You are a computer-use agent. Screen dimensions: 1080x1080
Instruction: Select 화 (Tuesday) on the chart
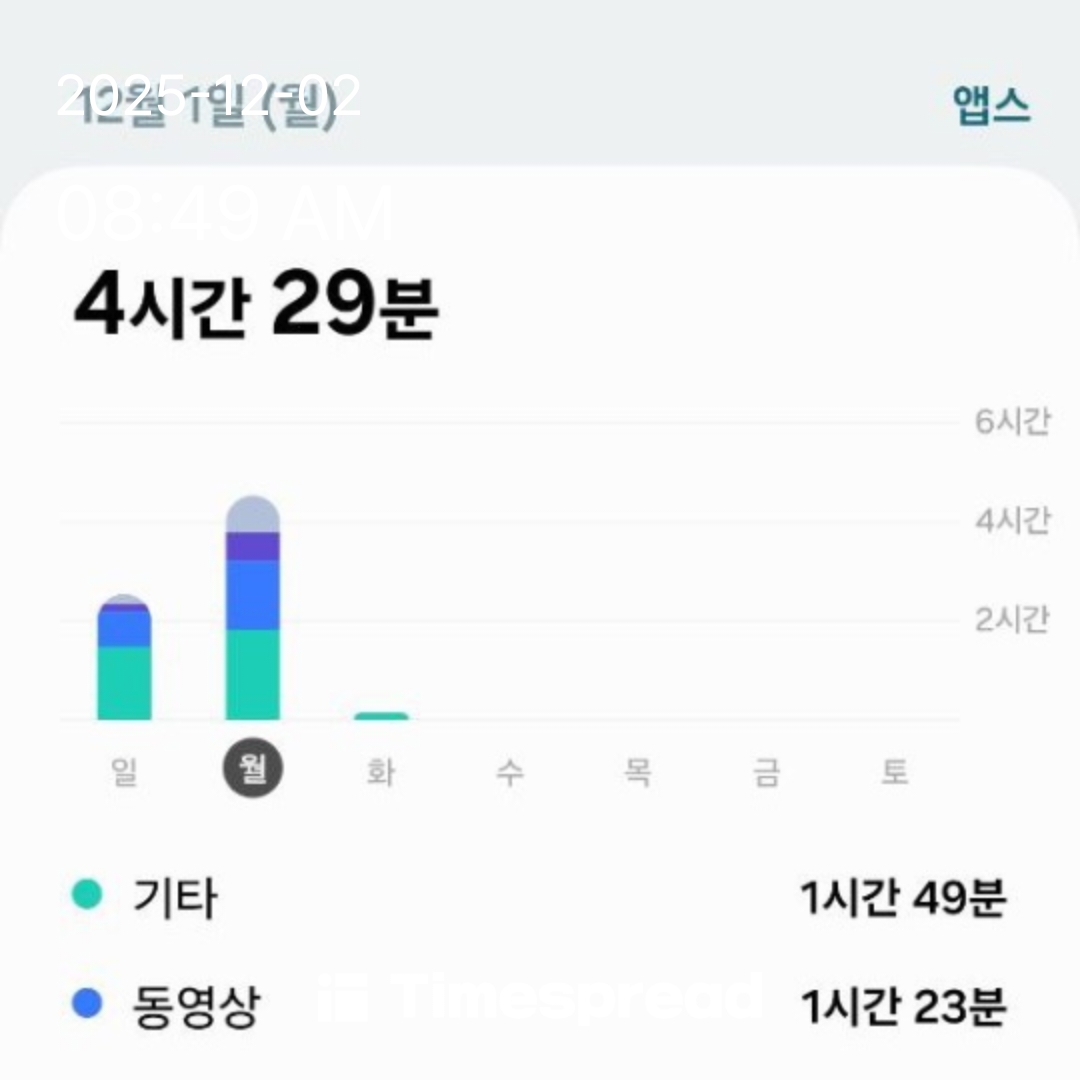[x=380, y=771]
